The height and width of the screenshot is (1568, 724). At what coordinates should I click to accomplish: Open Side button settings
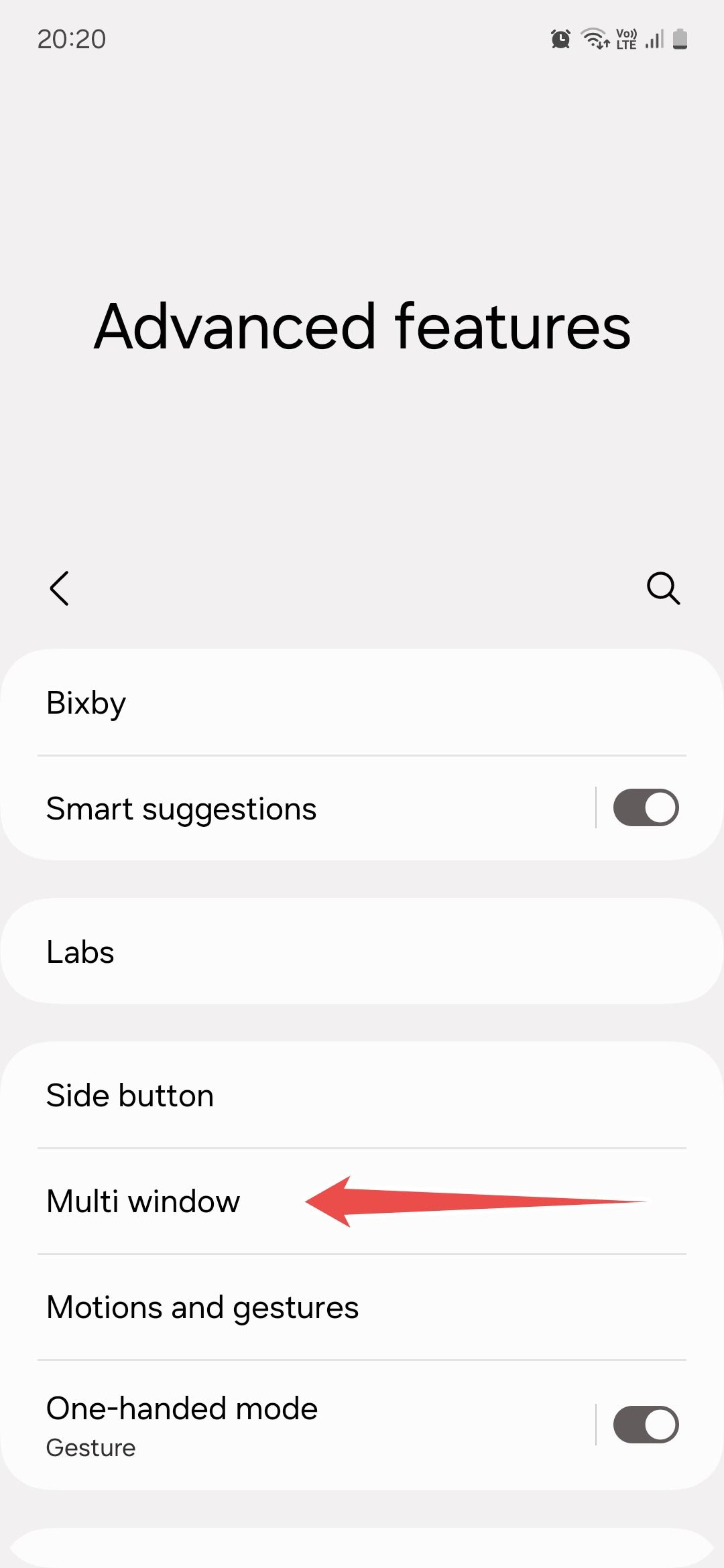pyautogui.click(x=130, y=1096)
